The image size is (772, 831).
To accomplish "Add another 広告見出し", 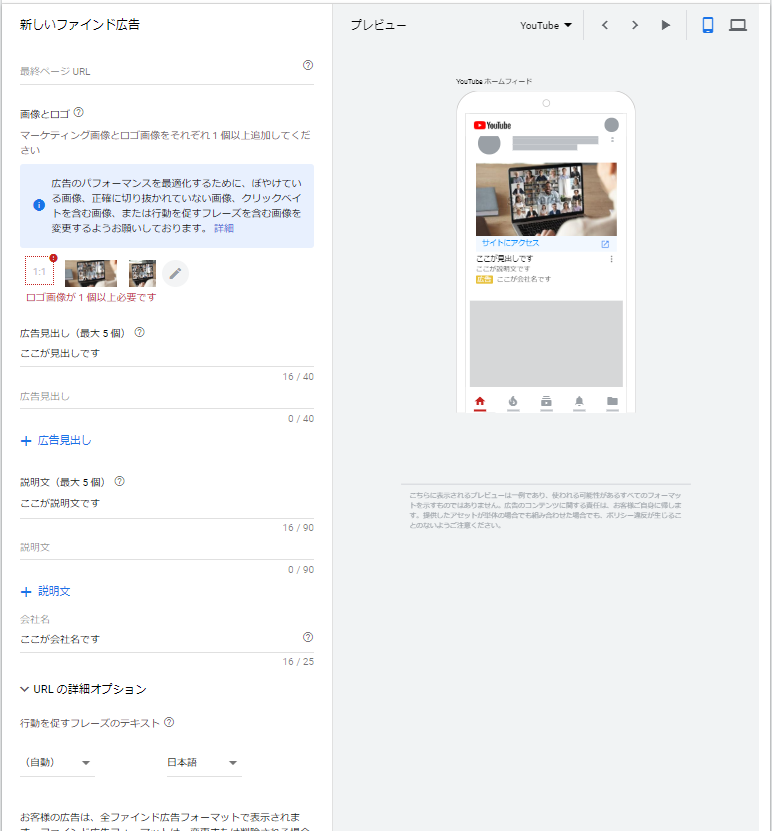I will (56, 440).
